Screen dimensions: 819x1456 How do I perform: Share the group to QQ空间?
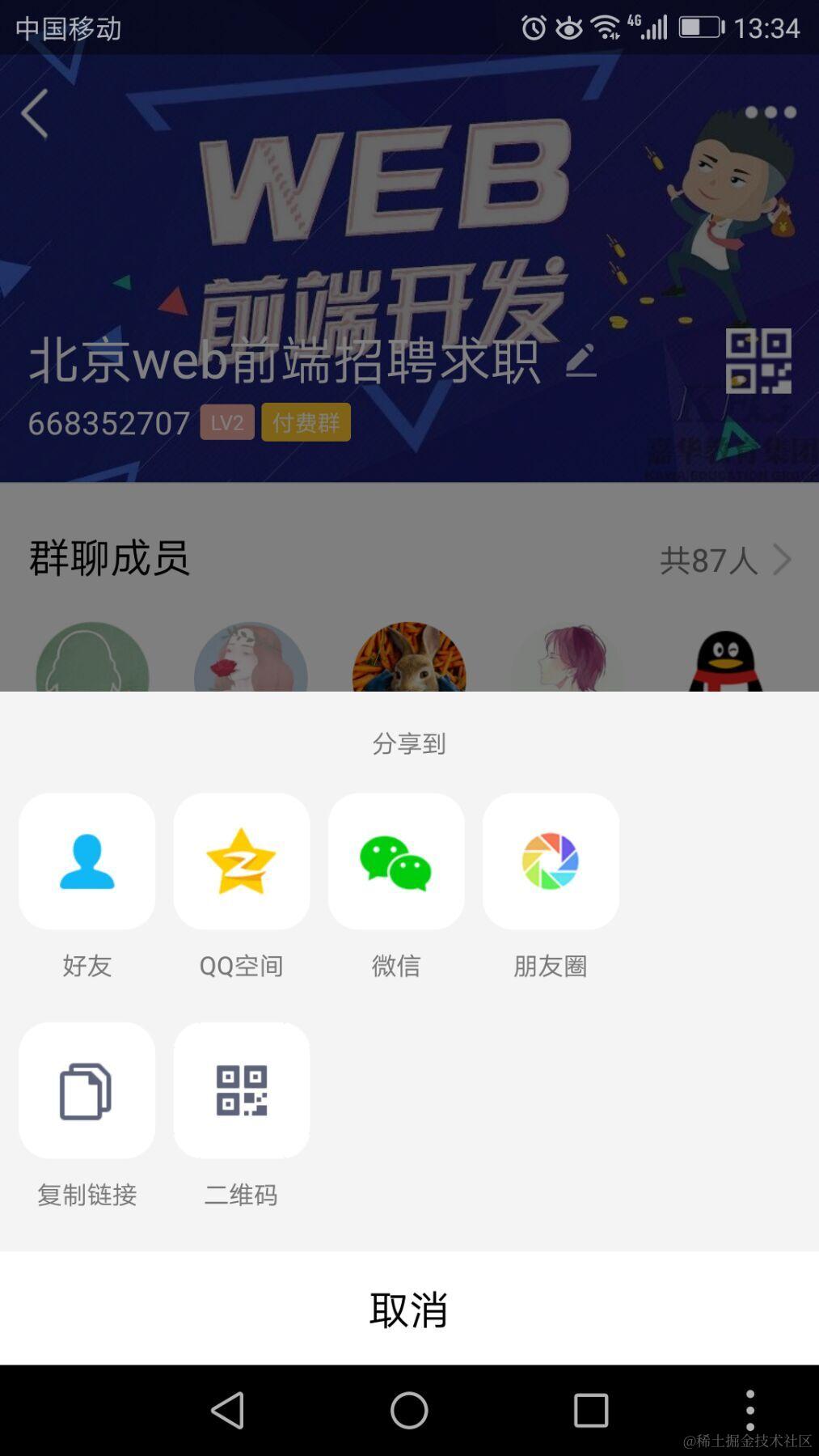241,861
